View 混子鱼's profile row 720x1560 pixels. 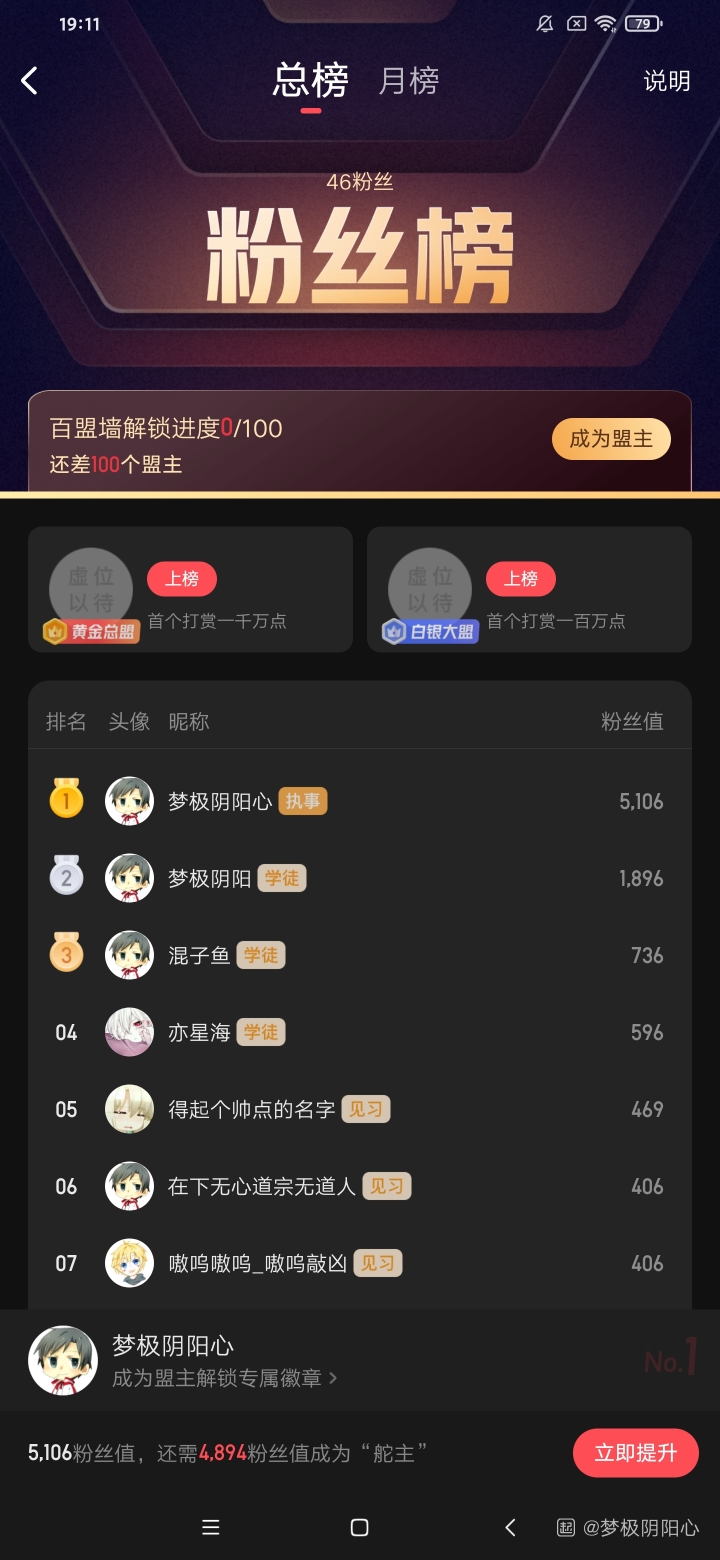[360, 955]
